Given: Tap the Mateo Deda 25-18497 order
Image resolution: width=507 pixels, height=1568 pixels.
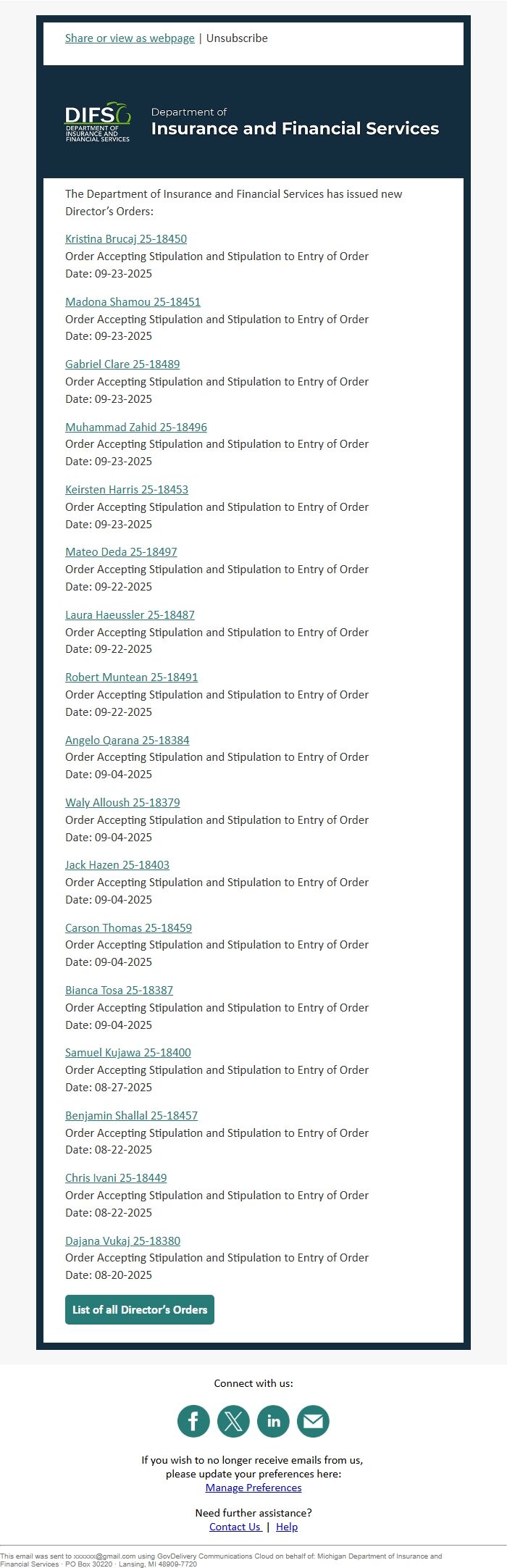Looking at the screenshot, I should [121, 552].
